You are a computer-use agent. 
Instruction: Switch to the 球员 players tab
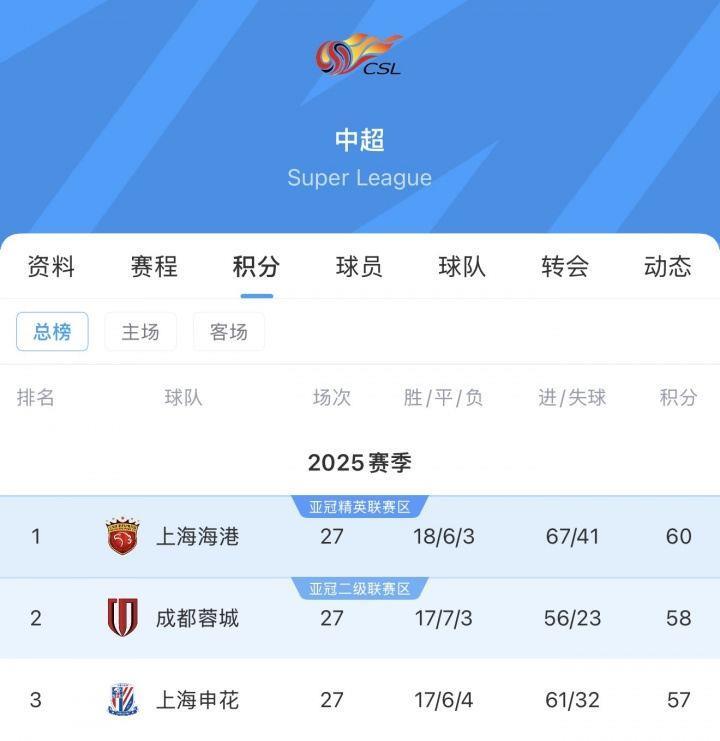click(x=359, y=266)
